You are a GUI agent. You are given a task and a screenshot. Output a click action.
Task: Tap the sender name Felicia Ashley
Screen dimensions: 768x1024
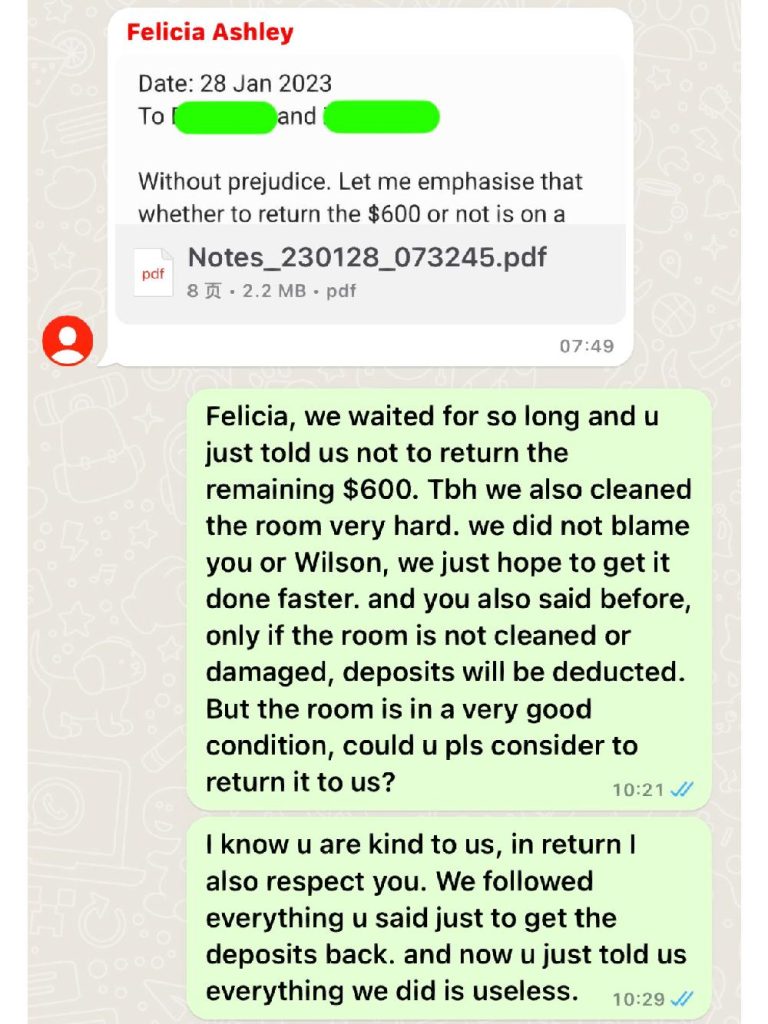[210, 32]
